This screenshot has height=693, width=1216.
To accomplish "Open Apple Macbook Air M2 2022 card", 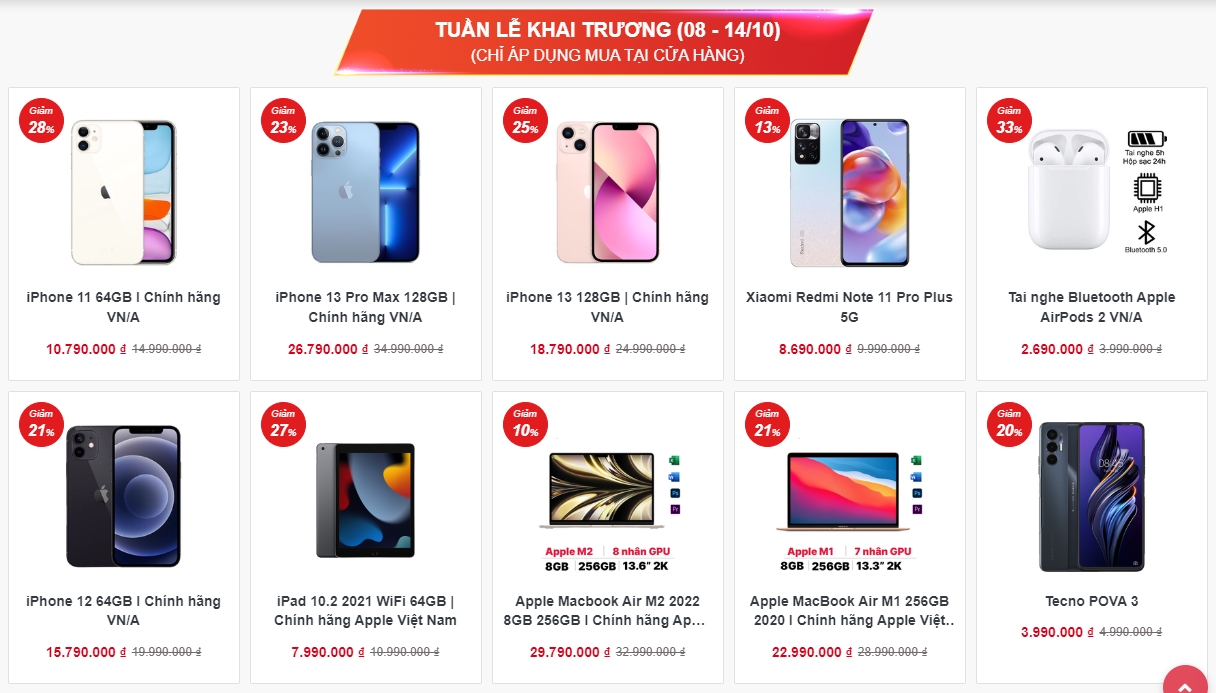I will coord(607,537).
